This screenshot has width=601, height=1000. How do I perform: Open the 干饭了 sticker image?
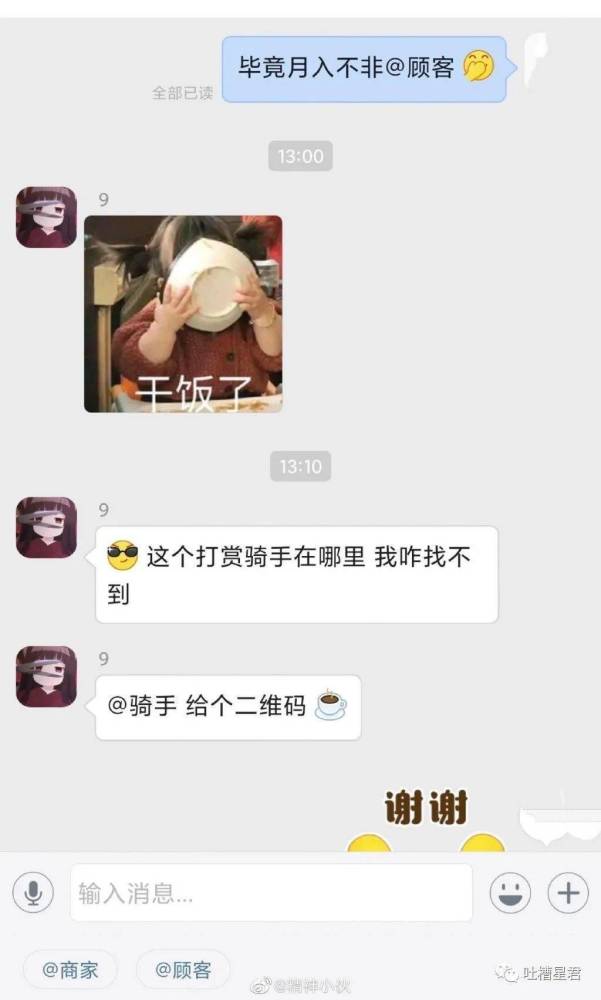[x=183, y=314]
